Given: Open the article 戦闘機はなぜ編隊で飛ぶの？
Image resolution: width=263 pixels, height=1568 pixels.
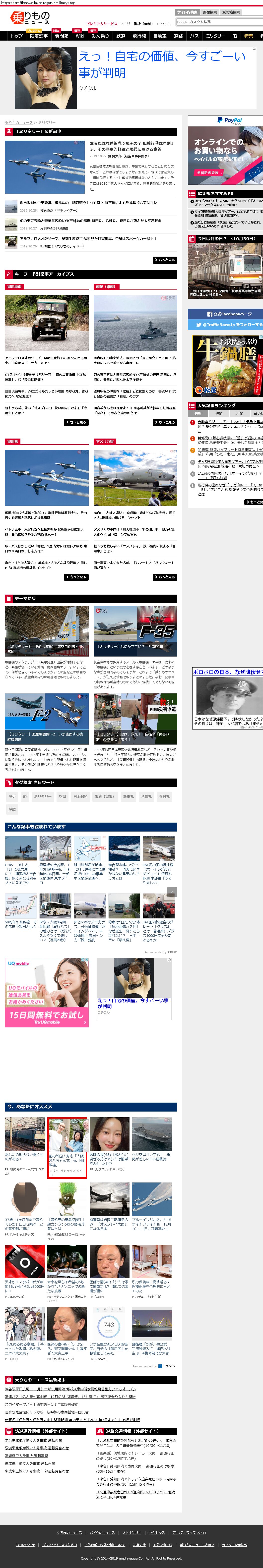Looking at the screenshot, I should [131, 146].
